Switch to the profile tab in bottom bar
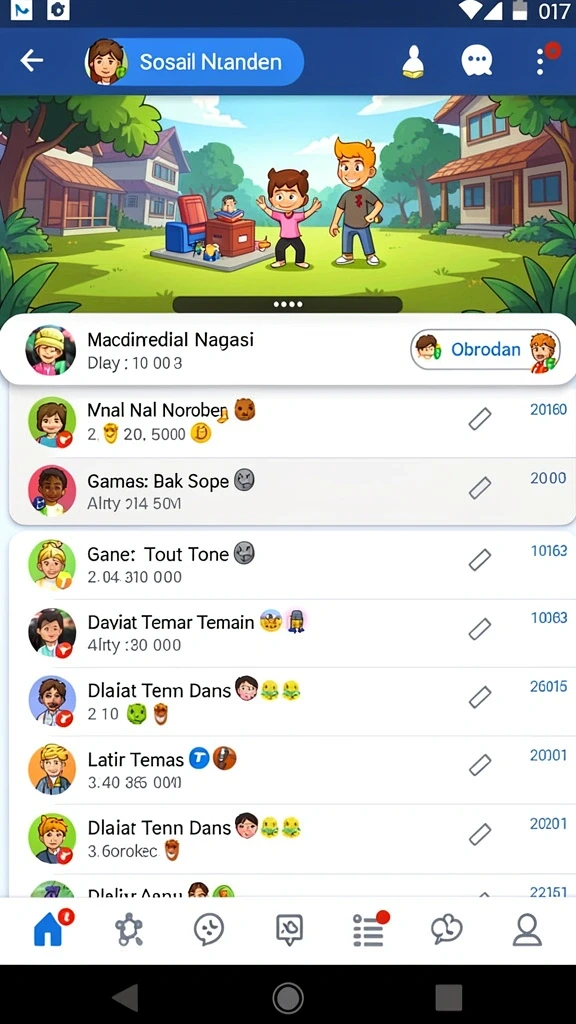 (527, 929)
